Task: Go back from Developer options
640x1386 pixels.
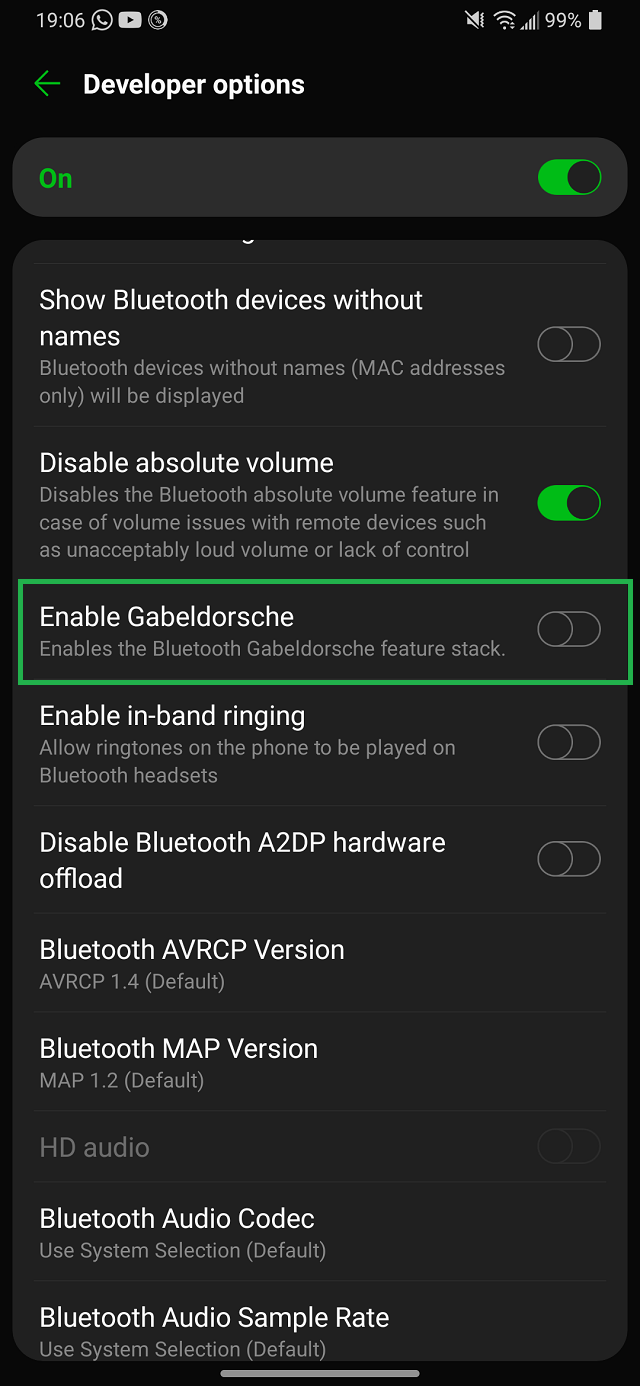Action: pyautogui.click(x=47, y=84)
